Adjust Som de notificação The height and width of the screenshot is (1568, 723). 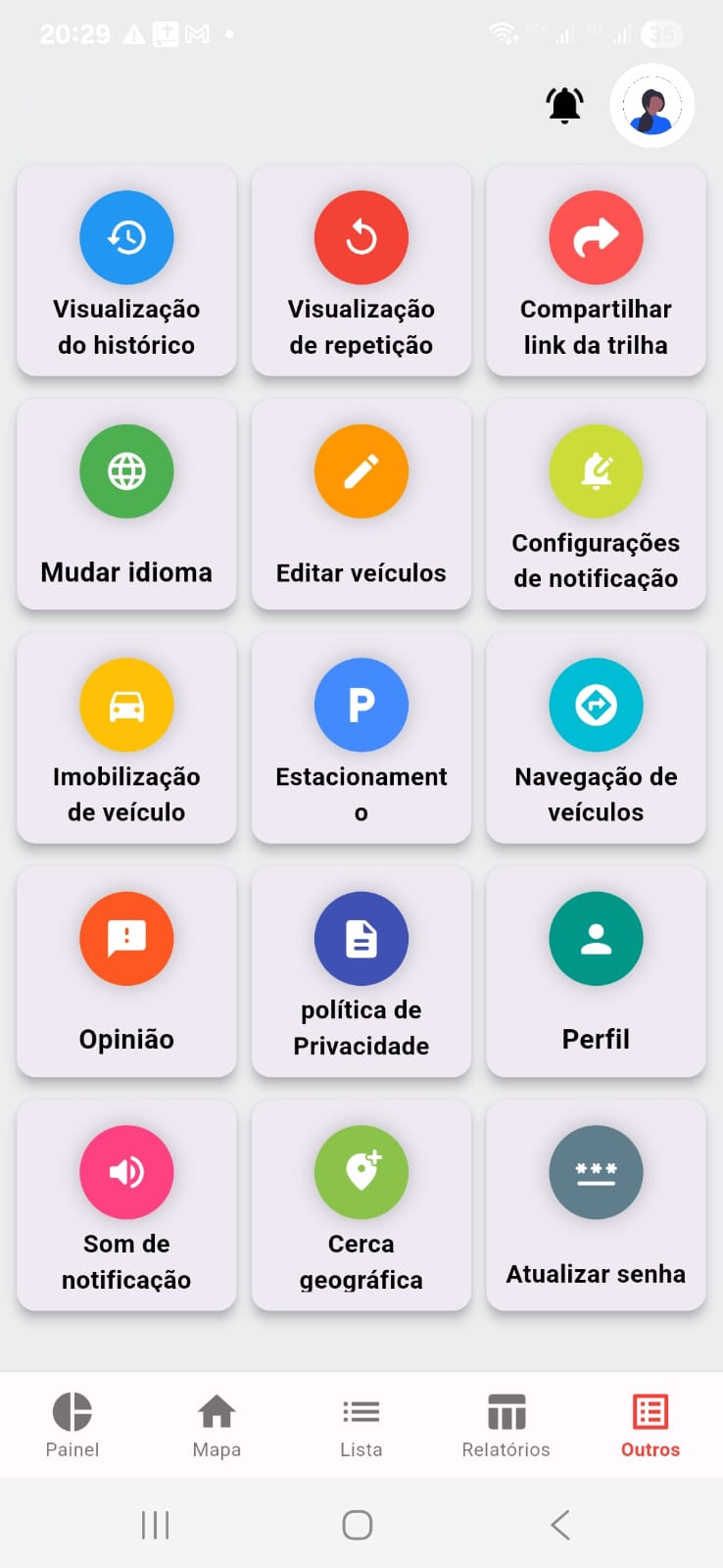pyautogui.click(x=125, y=1206)
